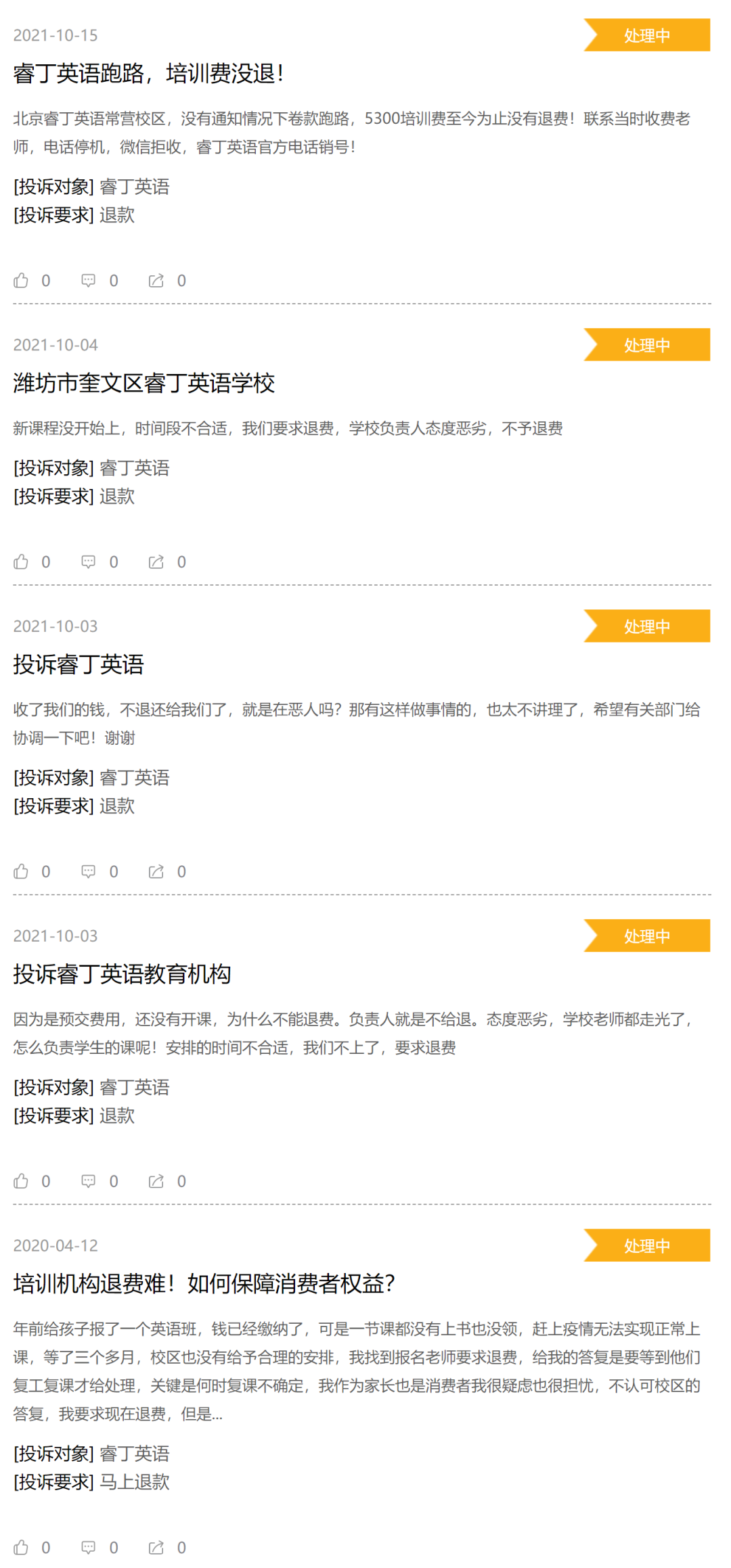731x1568 pixels.
Task: Share the complaint 睿丁英语跑路，培训费没退
Action: (x=156, y=280)
